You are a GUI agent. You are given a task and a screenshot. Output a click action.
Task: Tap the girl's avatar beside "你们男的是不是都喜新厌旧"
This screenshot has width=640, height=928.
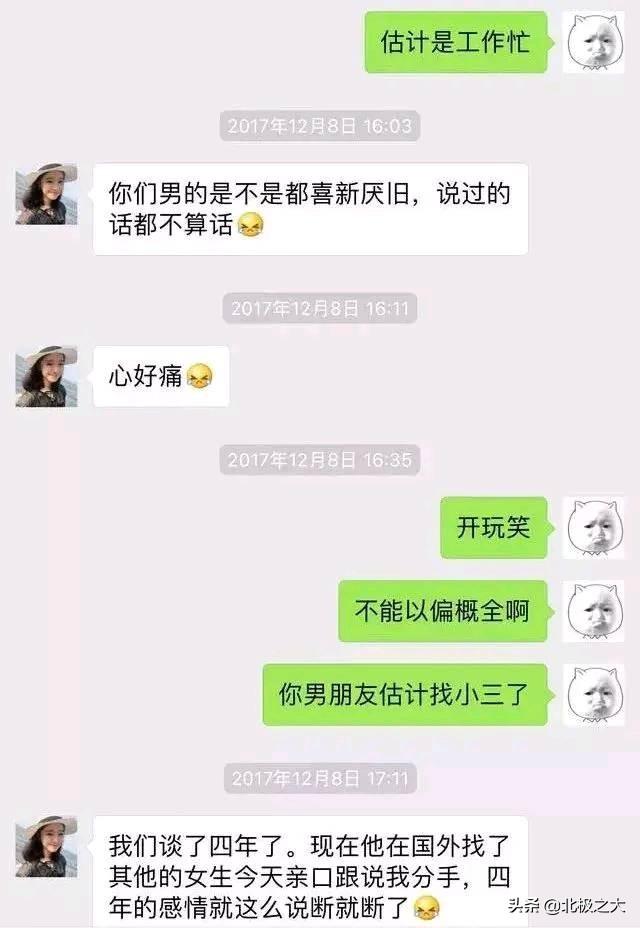(x=46, y=194)
